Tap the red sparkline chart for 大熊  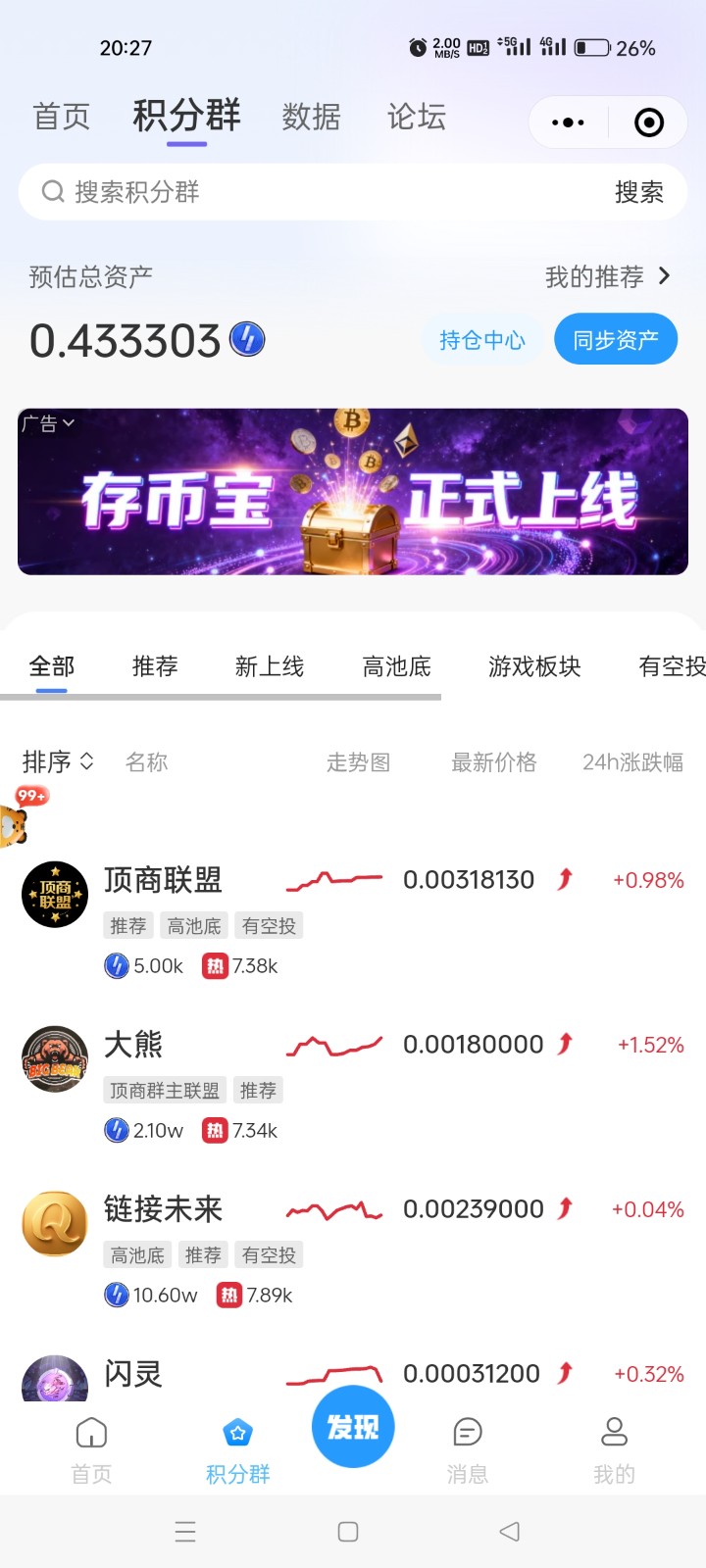tap(333, 1044)
